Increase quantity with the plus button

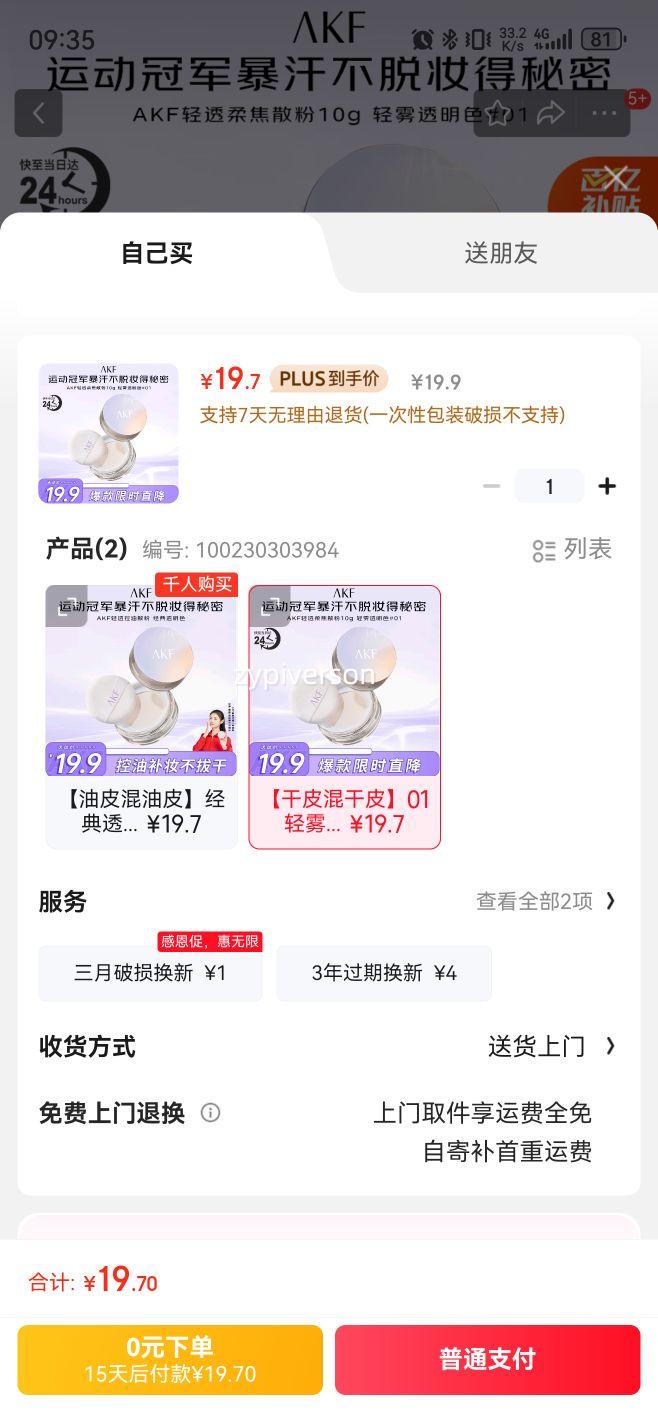pos(607,486)
